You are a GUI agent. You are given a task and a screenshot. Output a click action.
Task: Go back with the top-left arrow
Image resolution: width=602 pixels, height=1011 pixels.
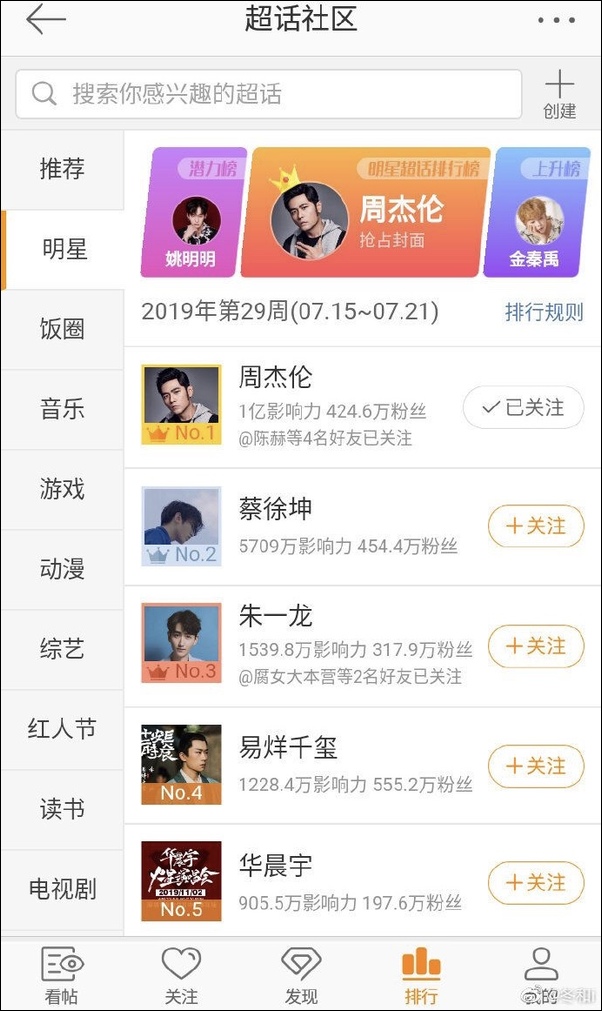coord(45,21)
